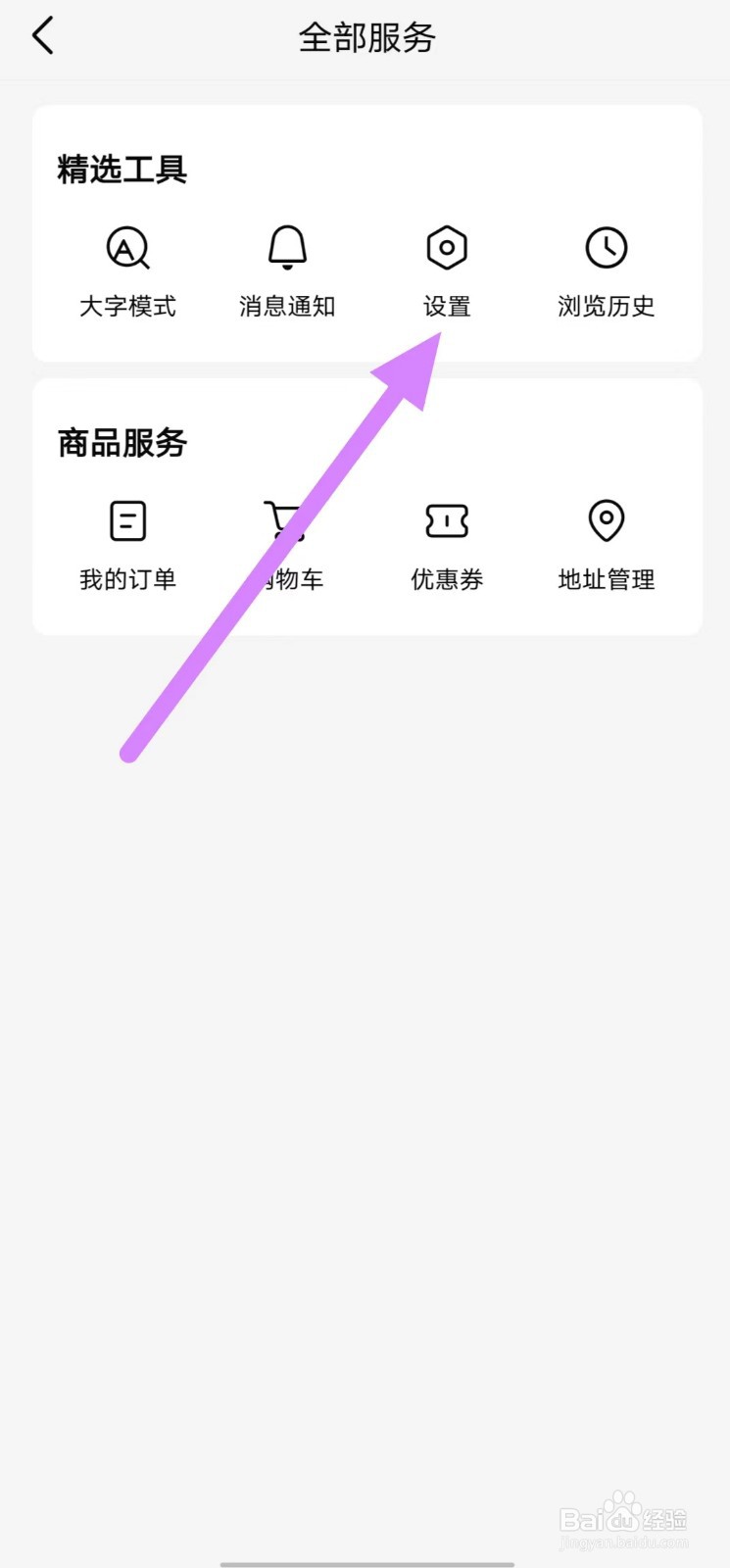This screenshot has width=730, height=1568.
Task: Tap 地址管理 text to manage addresses
Action: [606, 578]
